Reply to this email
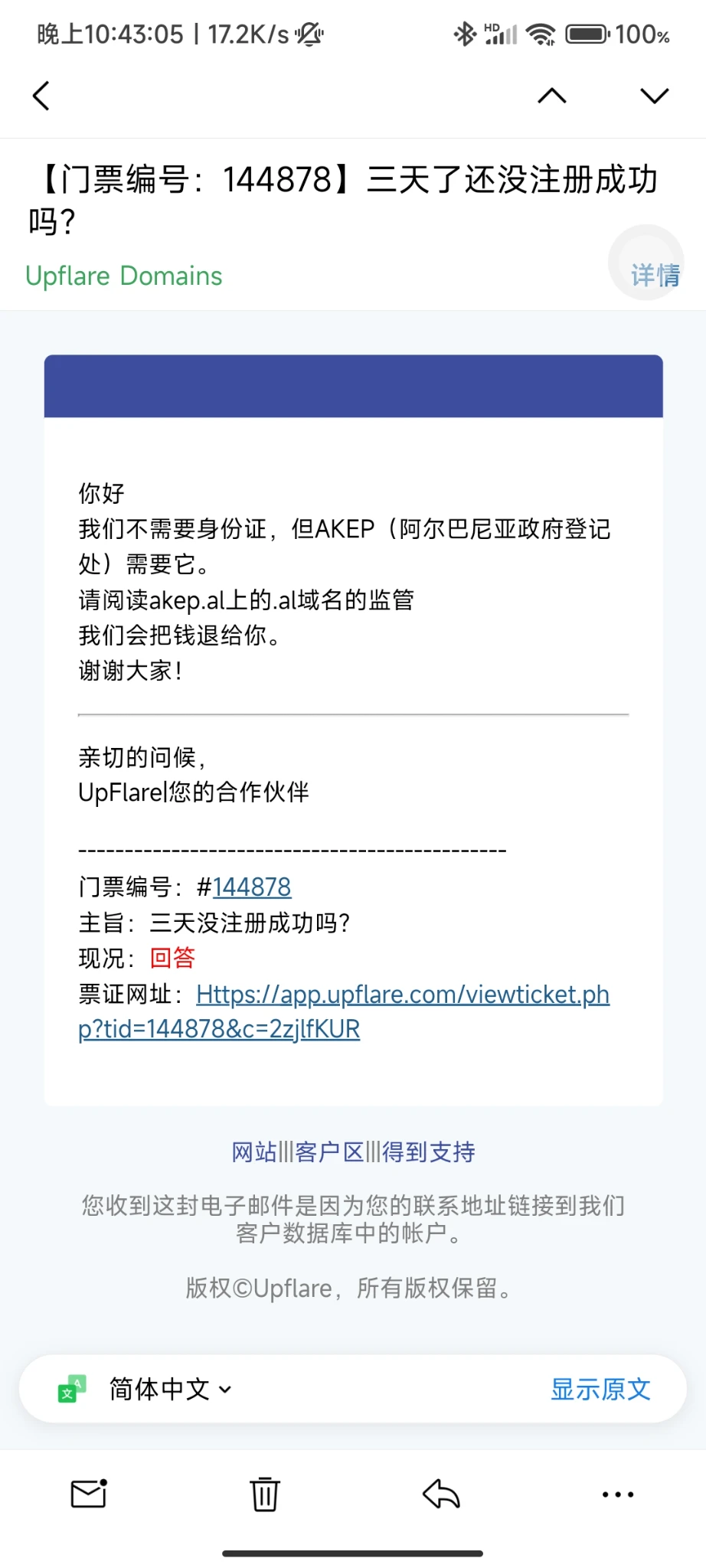The height and width of the screenshot is (1568, 706). (x=441, y=1494)
